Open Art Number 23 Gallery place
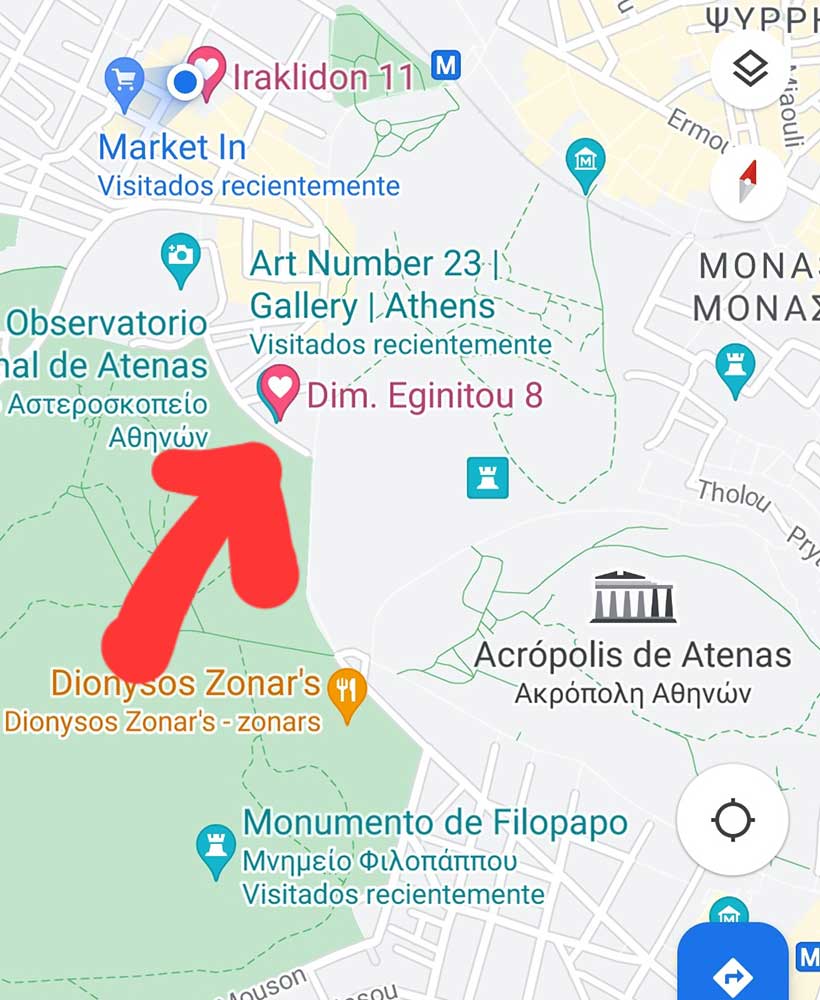Image resolution: width=820 pixels, height=1000 pixels. [x=372, y=285]
